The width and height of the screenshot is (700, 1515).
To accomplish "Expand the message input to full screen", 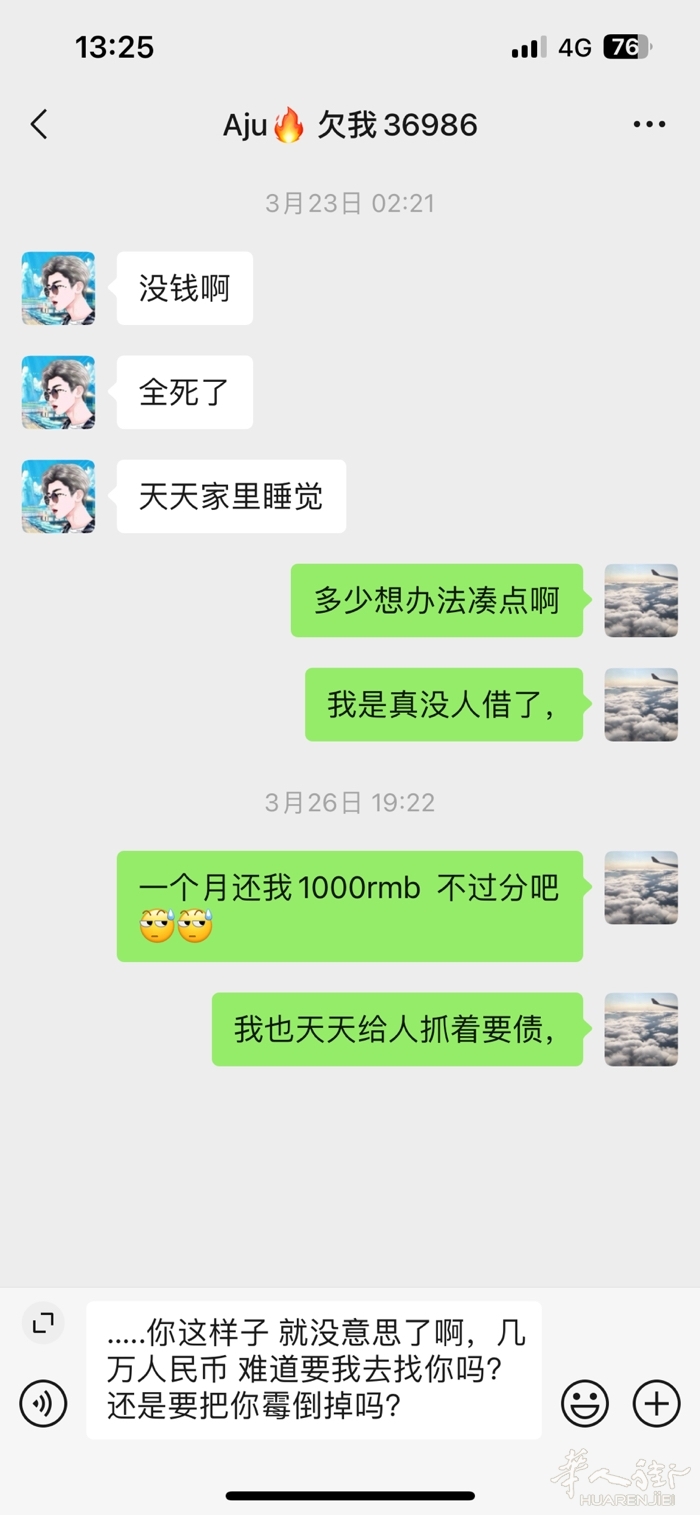I will [43, 1323].
